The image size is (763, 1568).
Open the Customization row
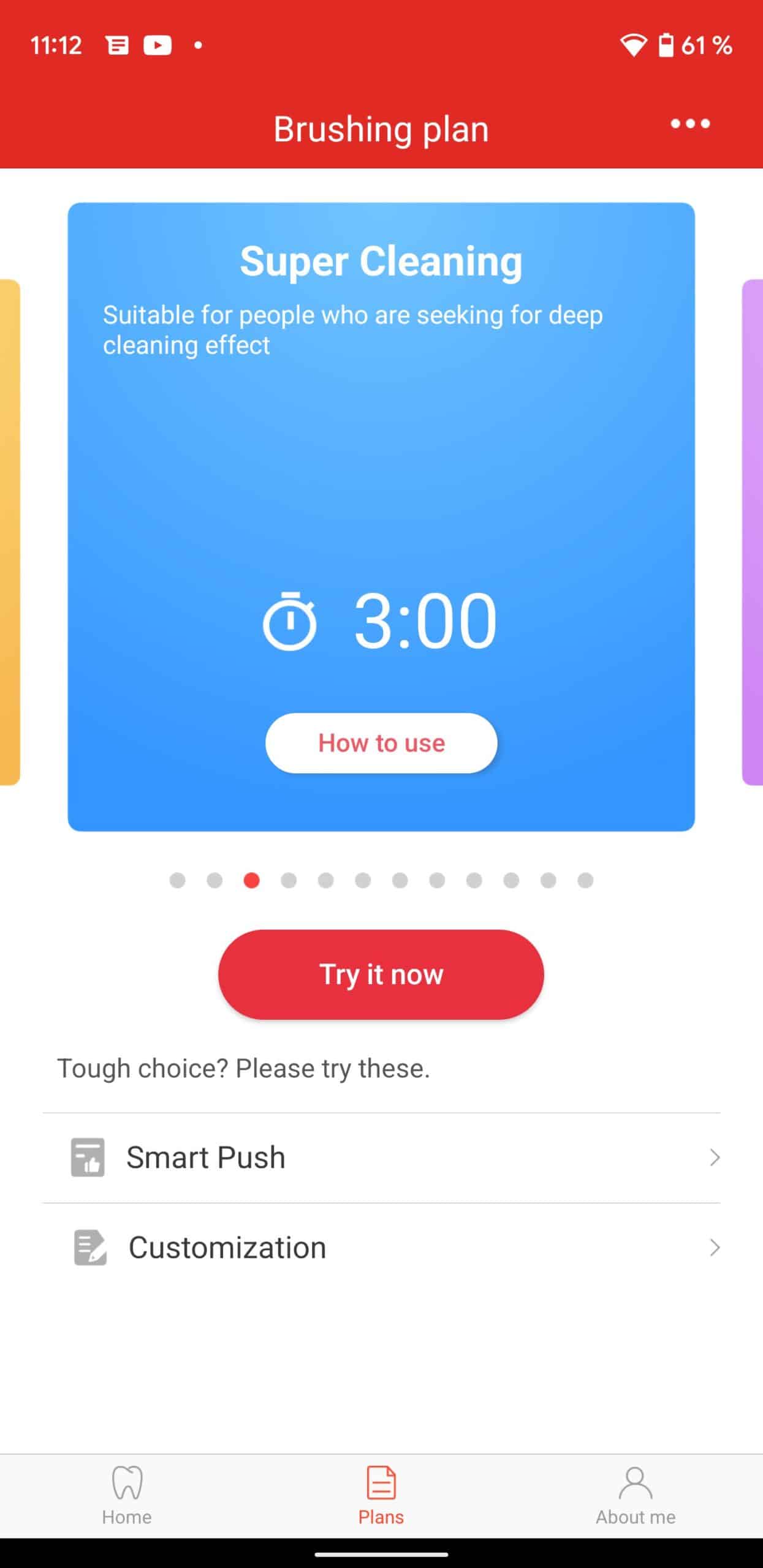coord(381,1248)
